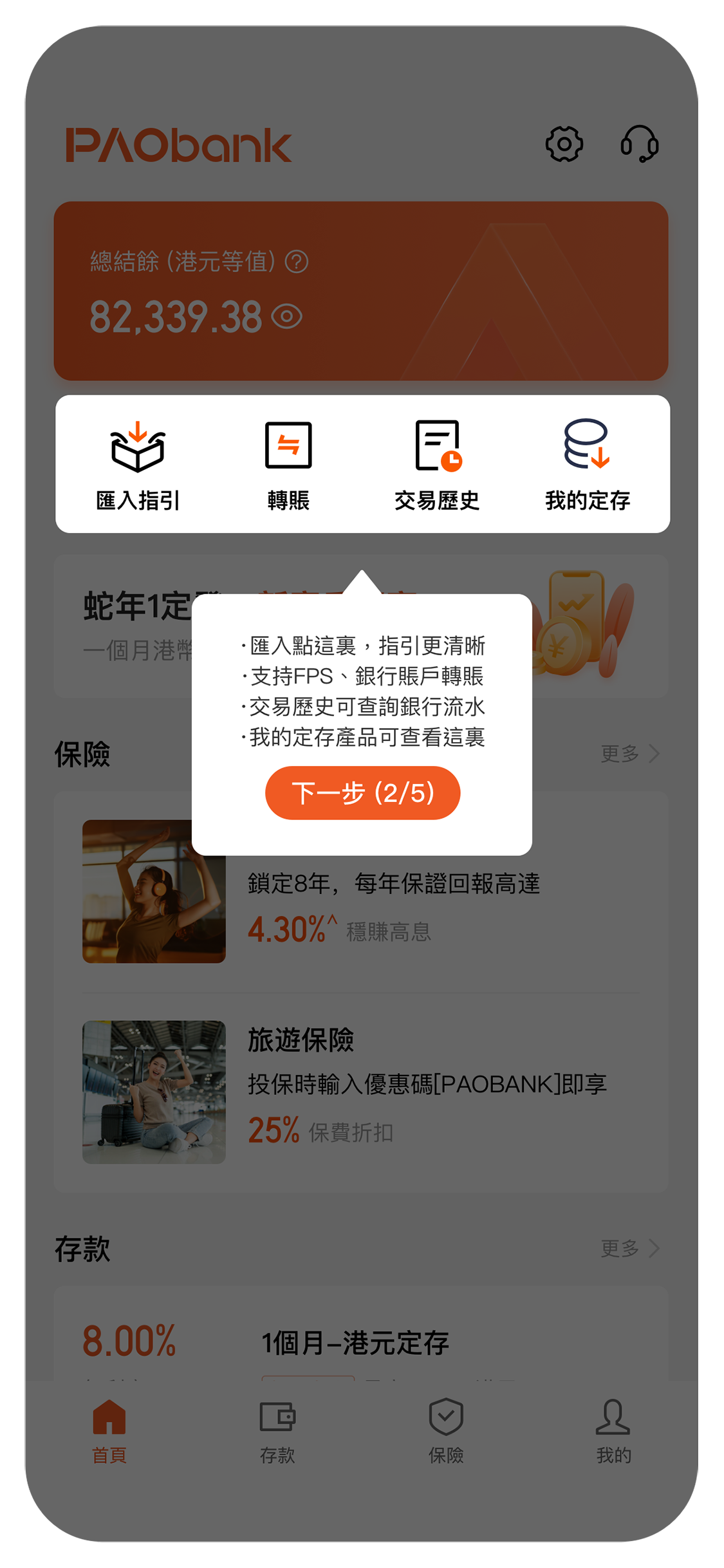724x1568 pixels.
Task: Open 更多 in the 存款 section
Action: point(629,1248)
